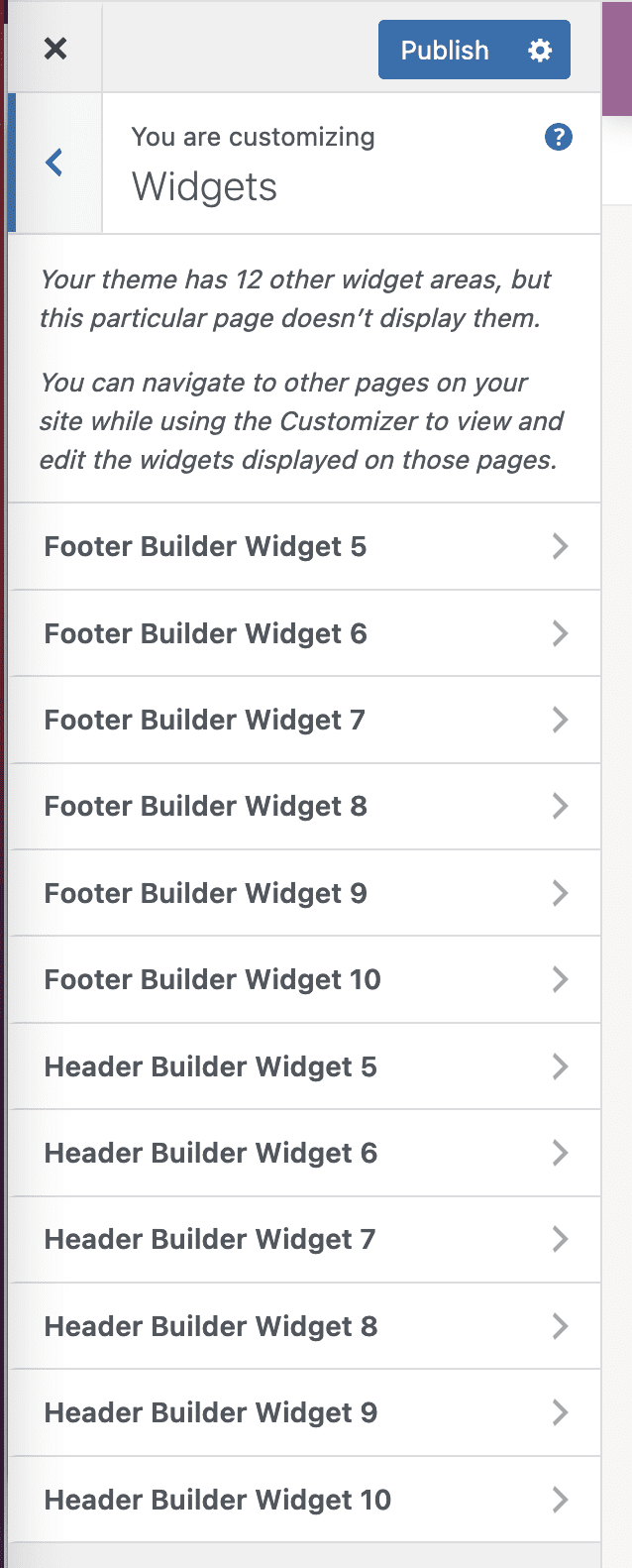Tap the Publish button

pyautogui.click(x=445, y=50)
